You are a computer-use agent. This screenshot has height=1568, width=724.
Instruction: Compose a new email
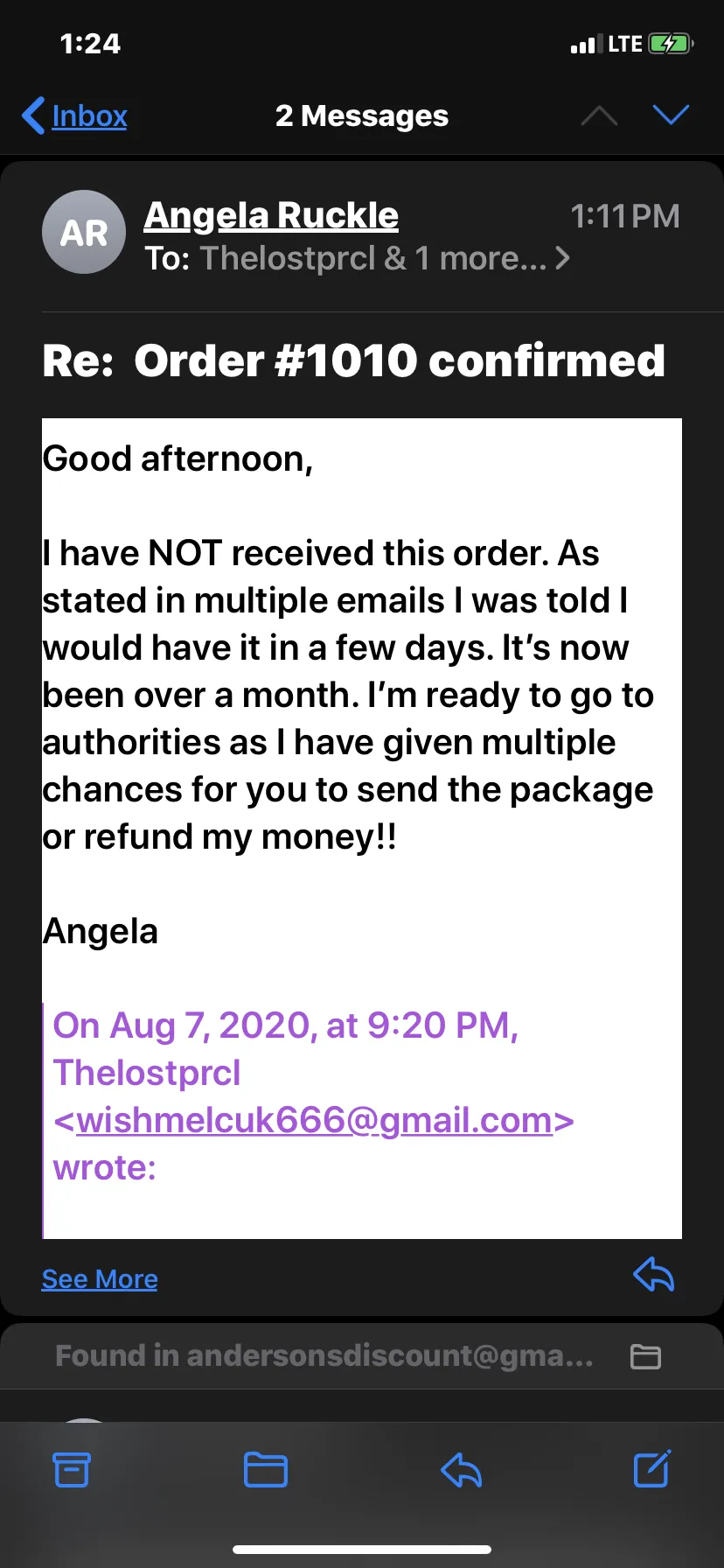652,1468
